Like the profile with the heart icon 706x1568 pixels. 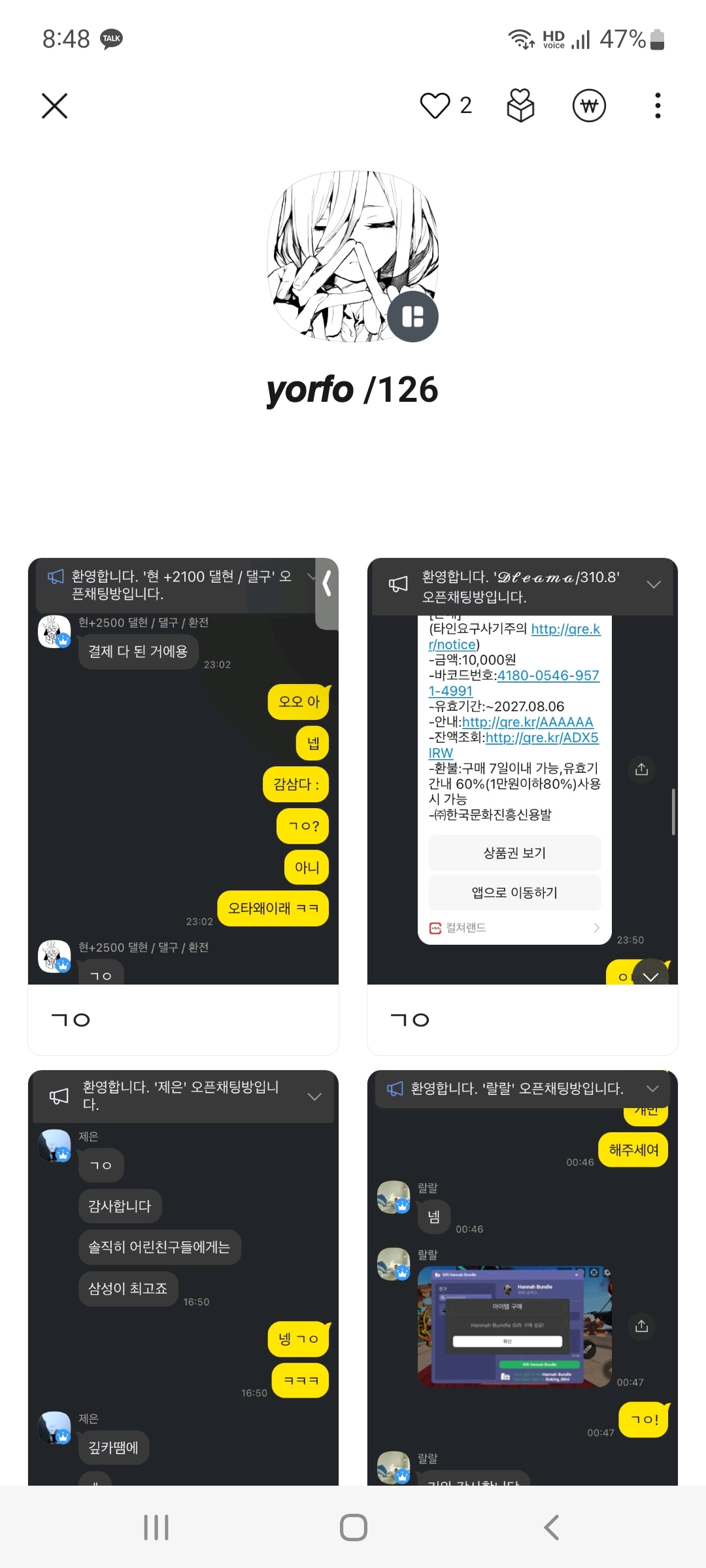point(435,106)
